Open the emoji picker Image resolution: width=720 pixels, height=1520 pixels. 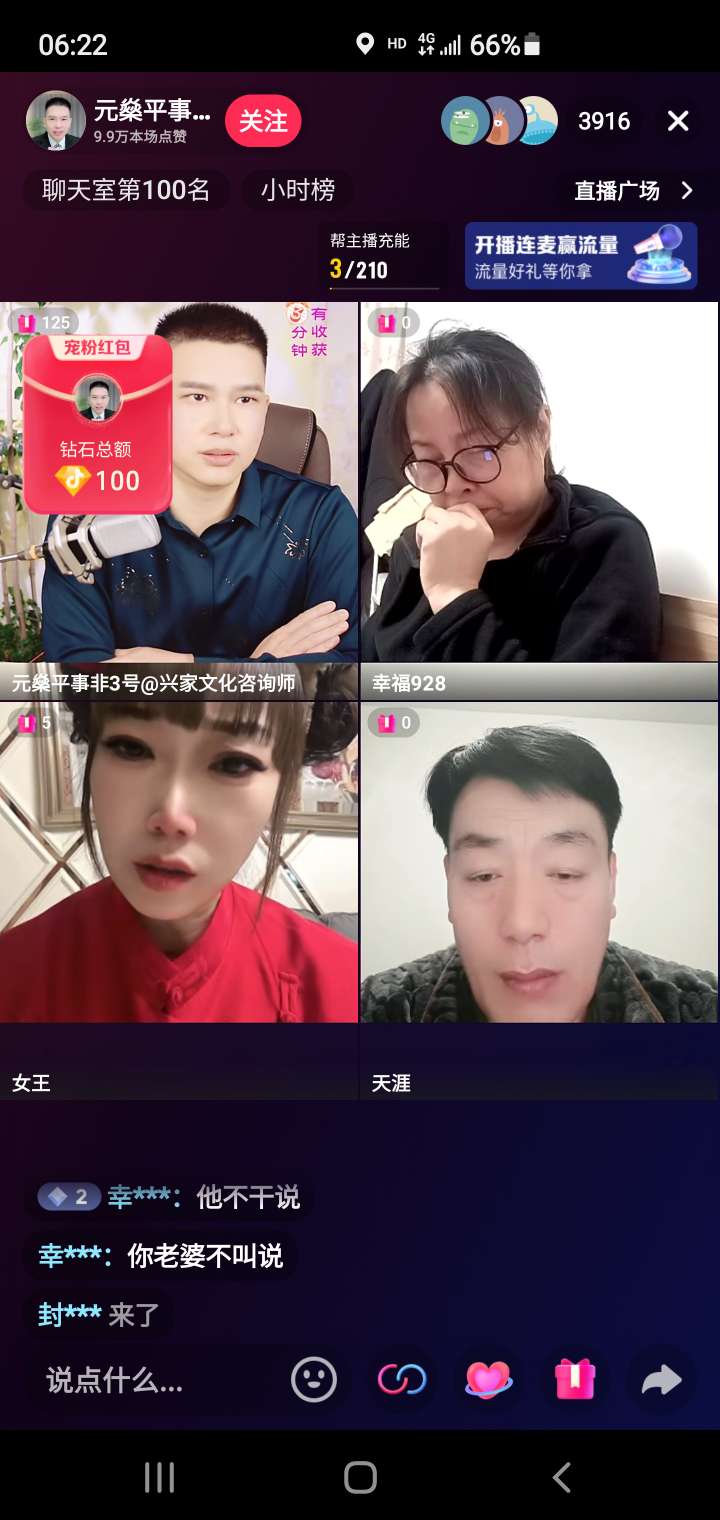pyautogui.click(x=314, y=1380)
